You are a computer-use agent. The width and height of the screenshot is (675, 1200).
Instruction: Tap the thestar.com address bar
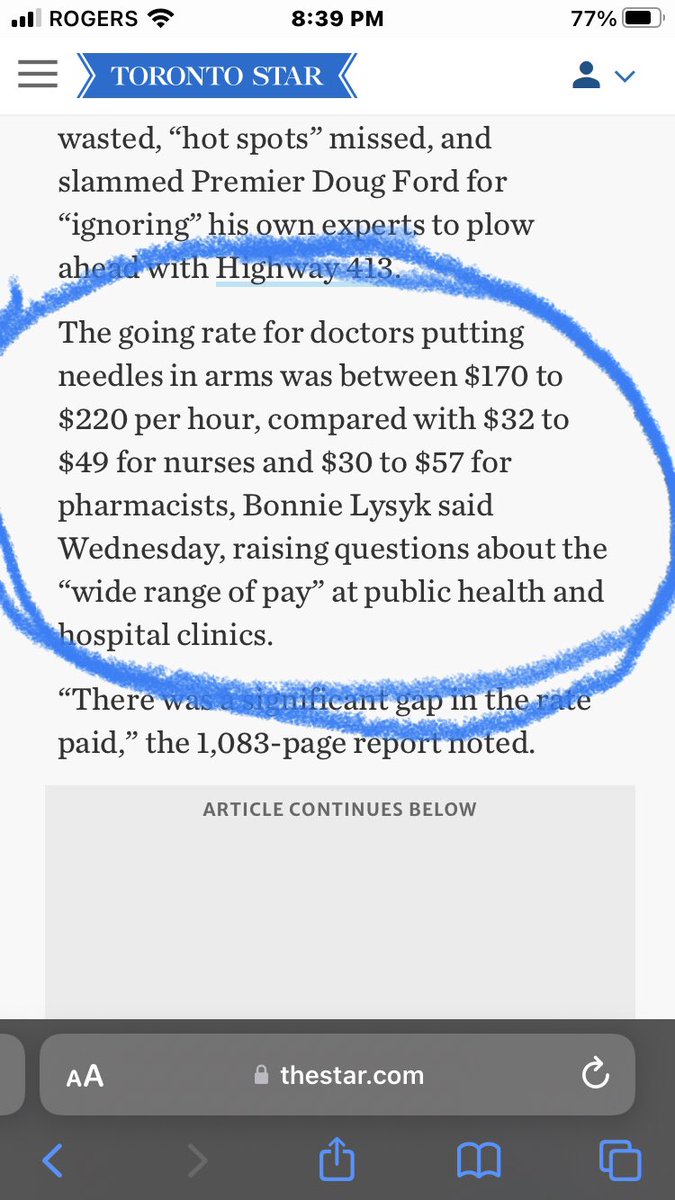coord(340,1075)
